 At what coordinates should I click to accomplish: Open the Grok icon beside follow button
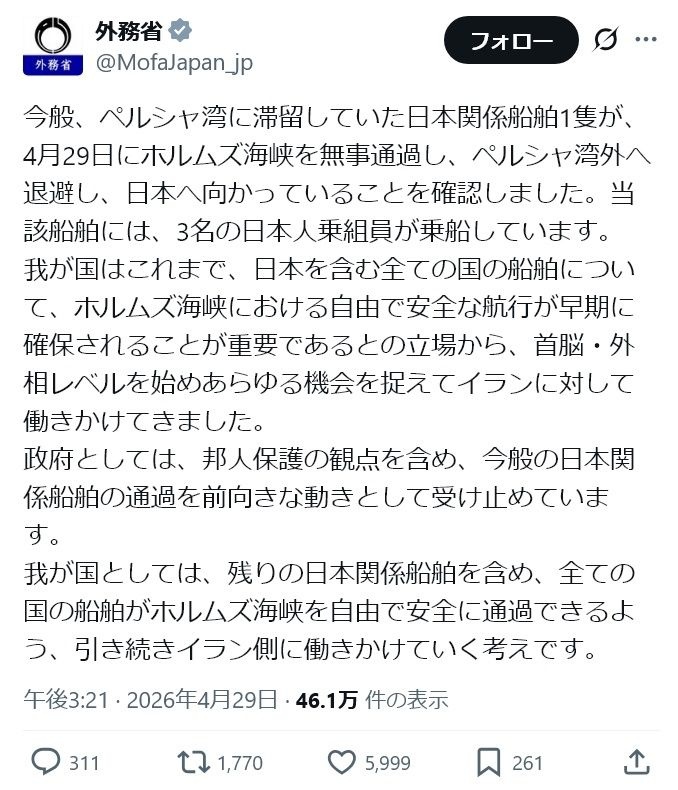[x=606, y=41]
